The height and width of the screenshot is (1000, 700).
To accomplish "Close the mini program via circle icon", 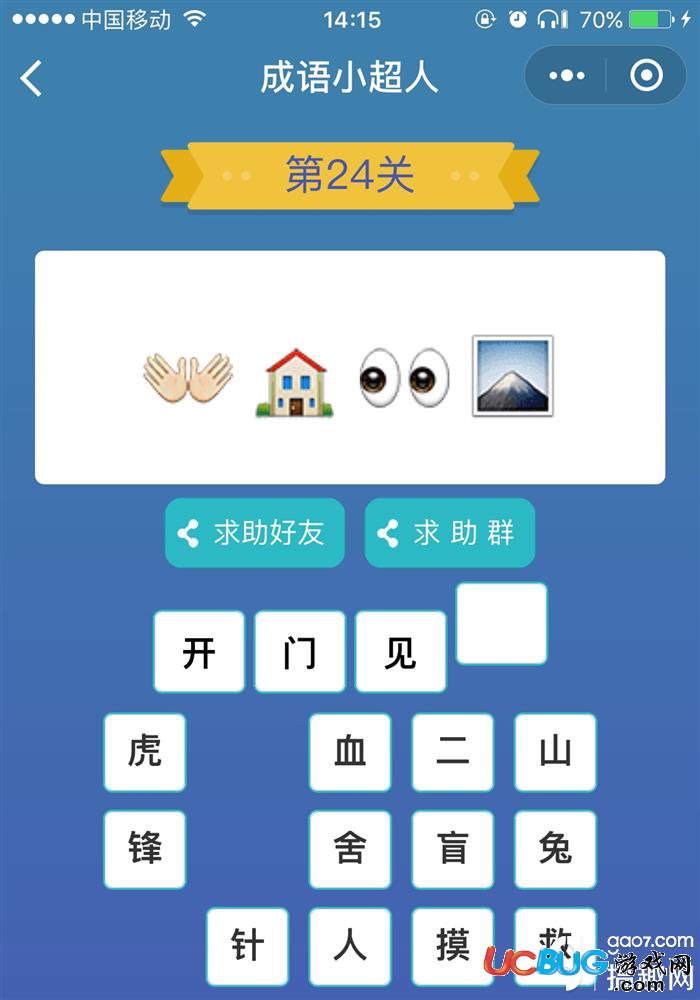I will click(646, 76).
